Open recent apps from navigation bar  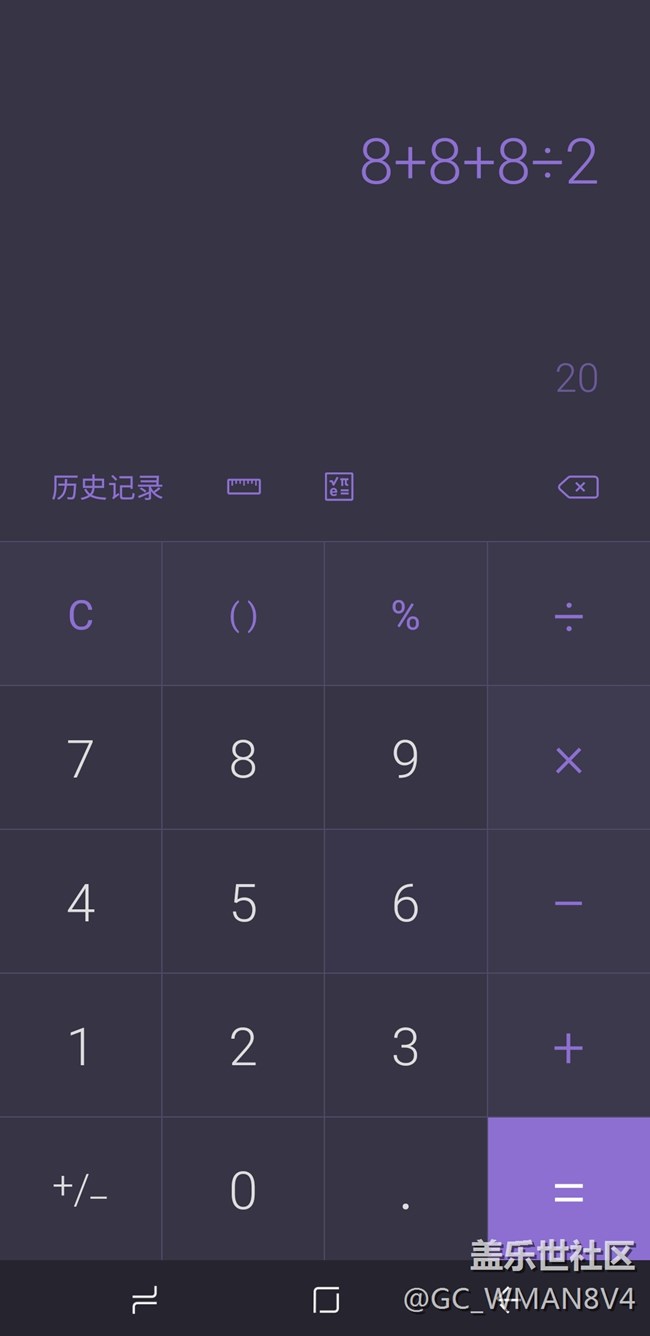[145, 1299]
